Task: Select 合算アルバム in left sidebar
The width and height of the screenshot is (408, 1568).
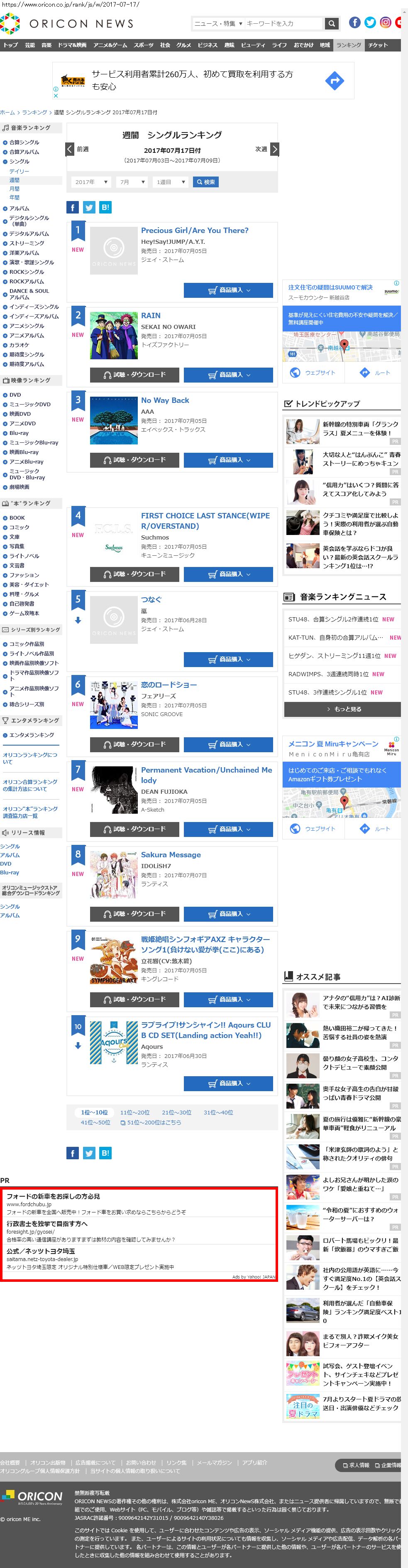Action: click(24, 152)
